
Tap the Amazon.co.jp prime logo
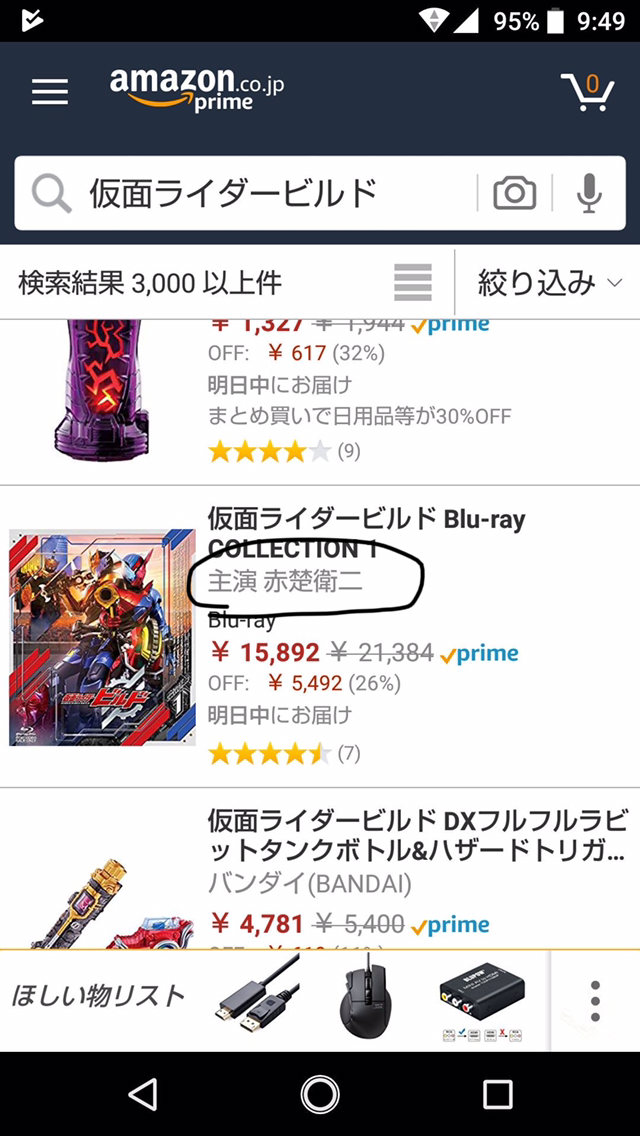[197, 90]
